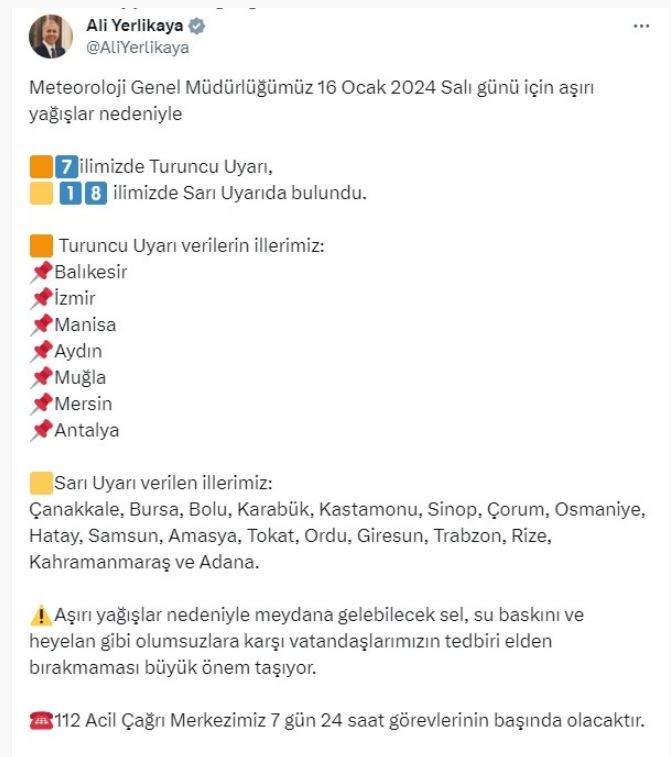Open the post's three-dot overflow menu

tap(642, 27)
